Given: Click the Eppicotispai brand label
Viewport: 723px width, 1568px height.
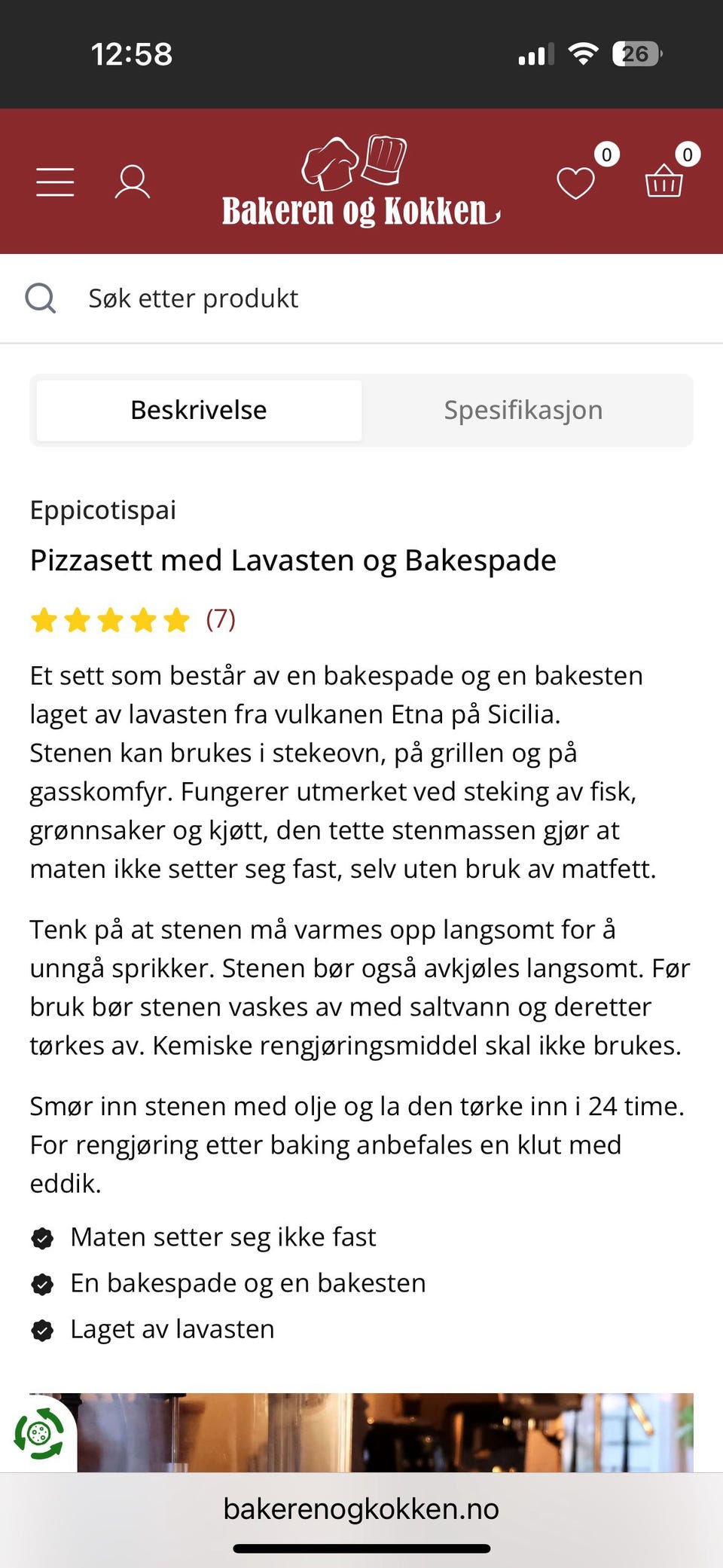Looking at the screenshot, I should pos(102,510).
